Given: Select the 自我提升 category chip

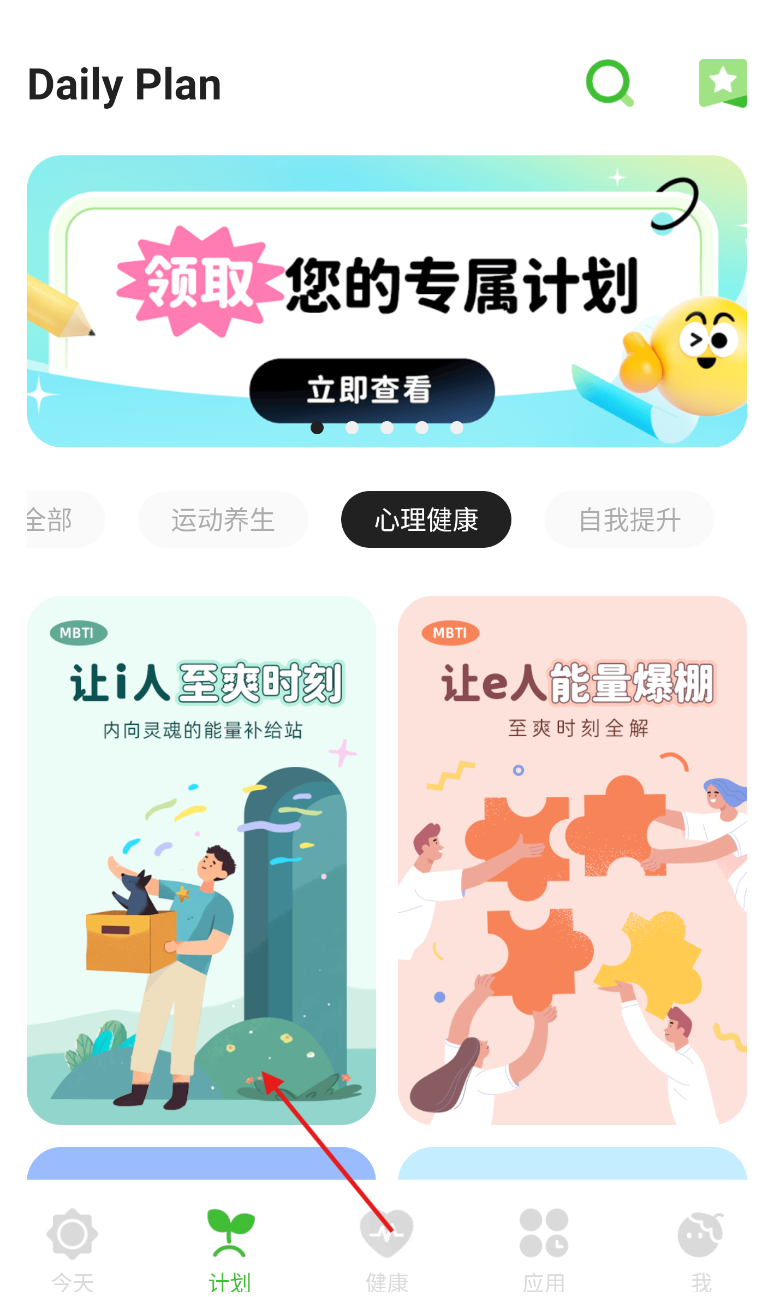Looking at the screenshot, I should 629,520.
